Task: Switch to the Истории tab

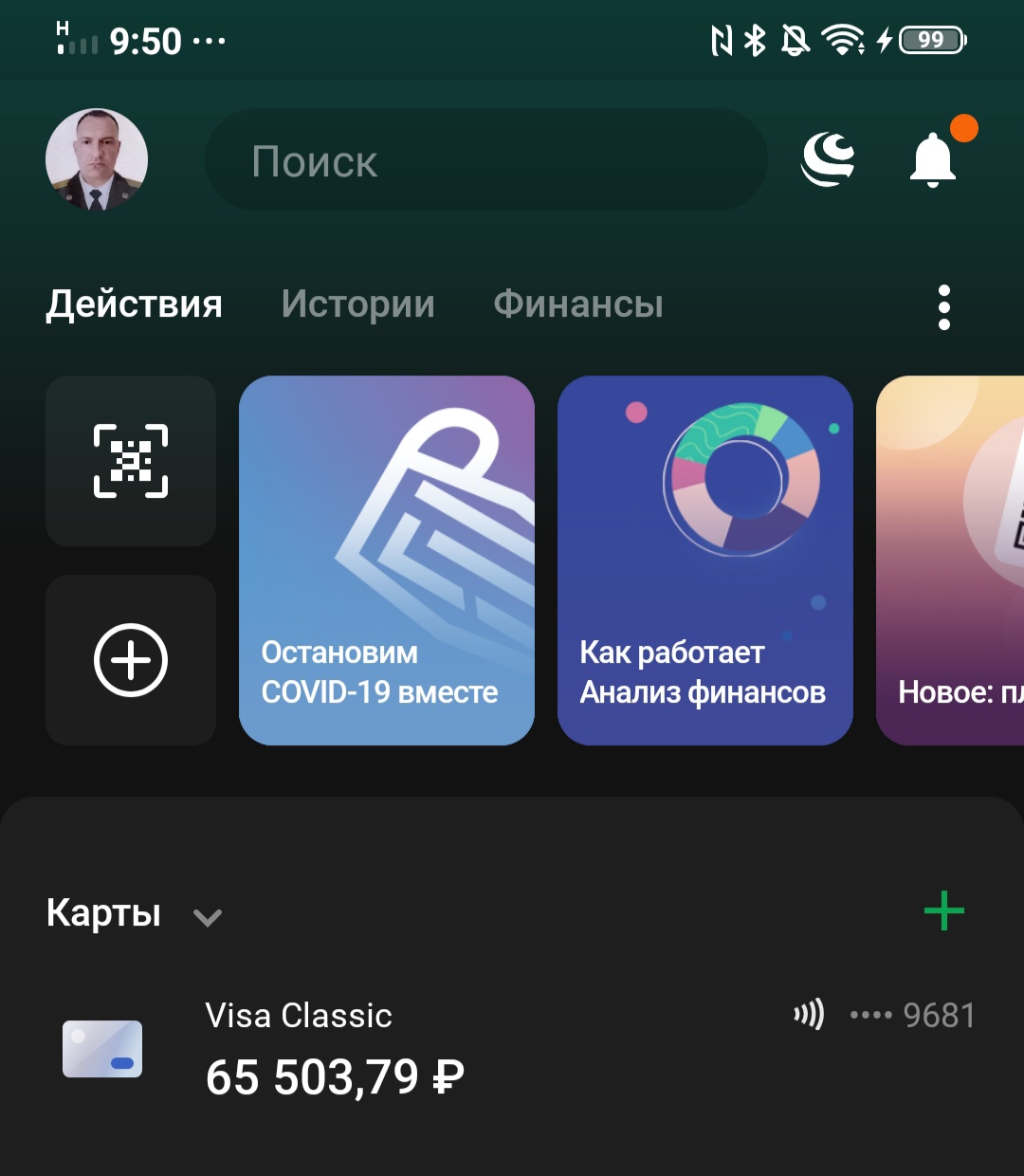Action: point(358,304)
